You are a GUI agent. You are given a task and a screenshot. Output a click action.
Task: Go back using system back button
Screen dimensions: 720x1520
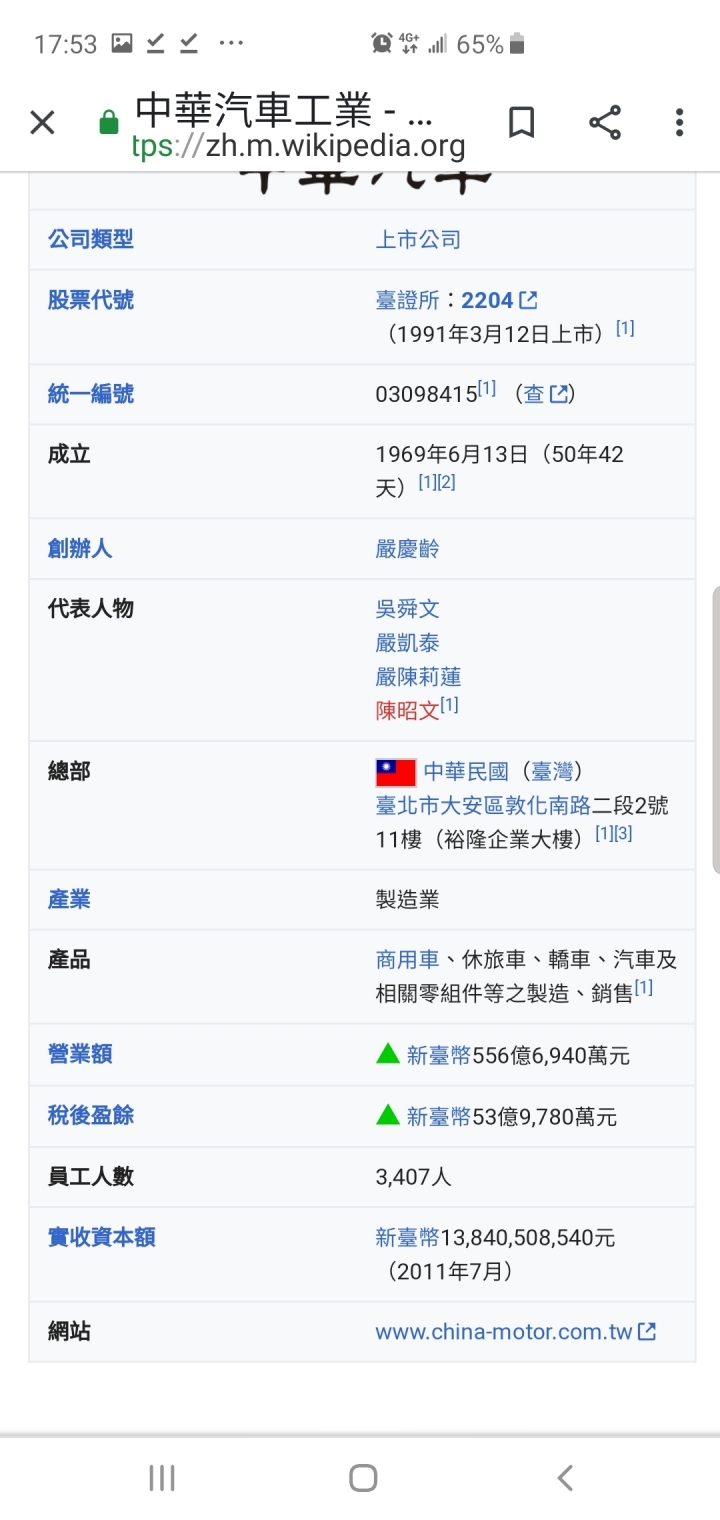coord(565,1478)
